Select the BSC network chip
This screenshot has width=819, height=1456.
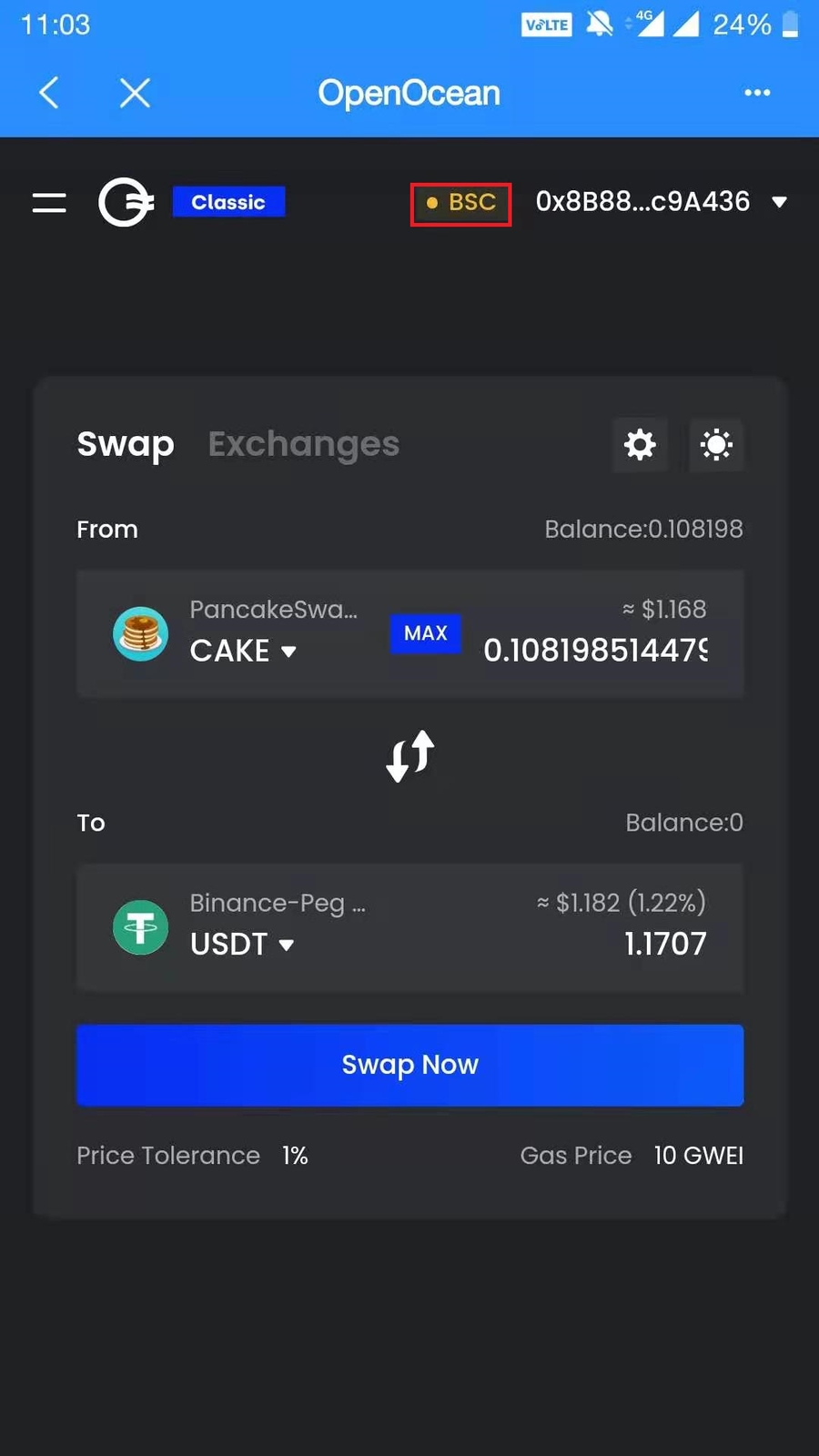pyautogui.click(x=460, y=203)
